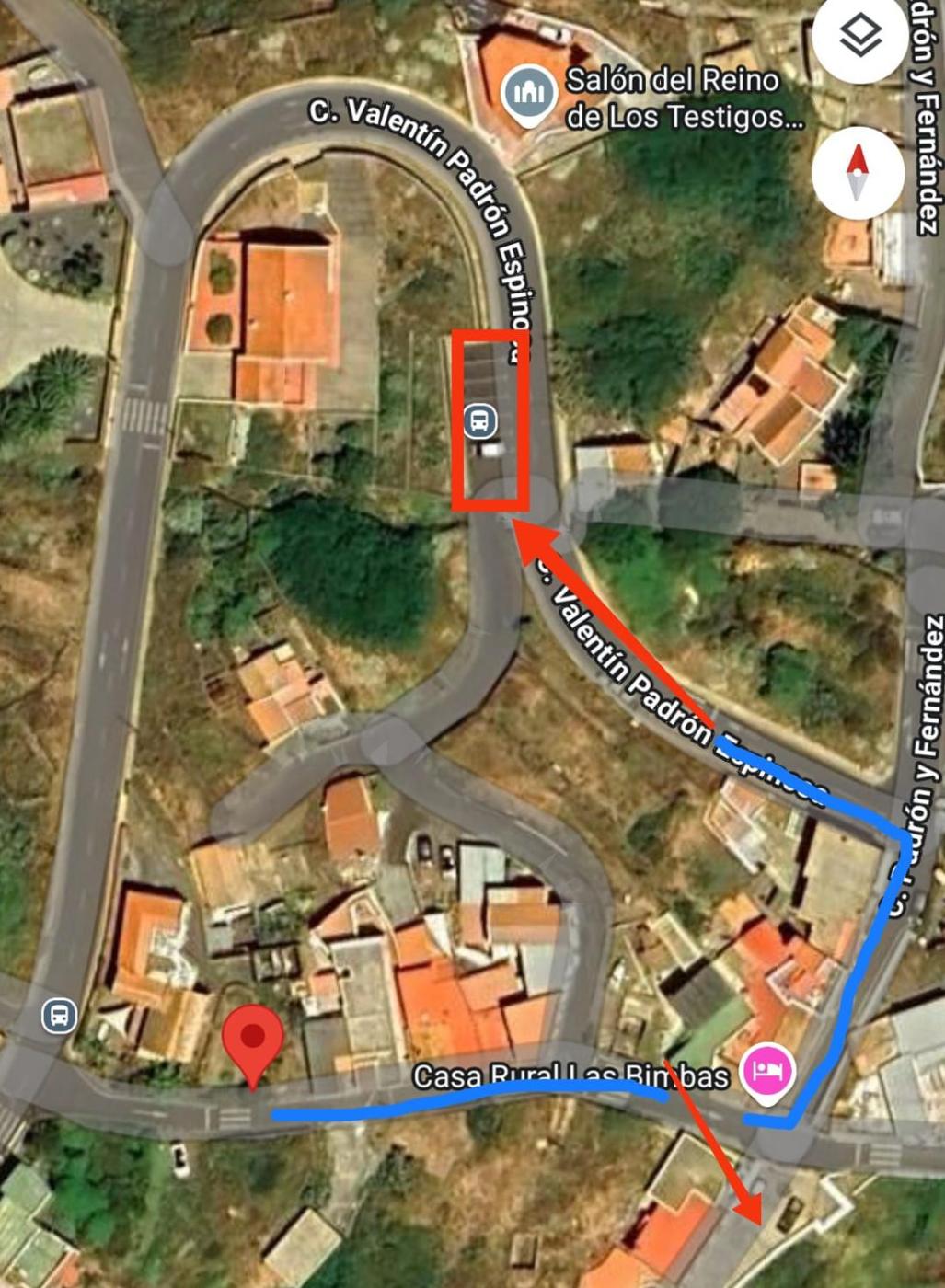Select bus stop on C. Valentín Padrón Espinosa
The image size is (945, 1288).
479,421
